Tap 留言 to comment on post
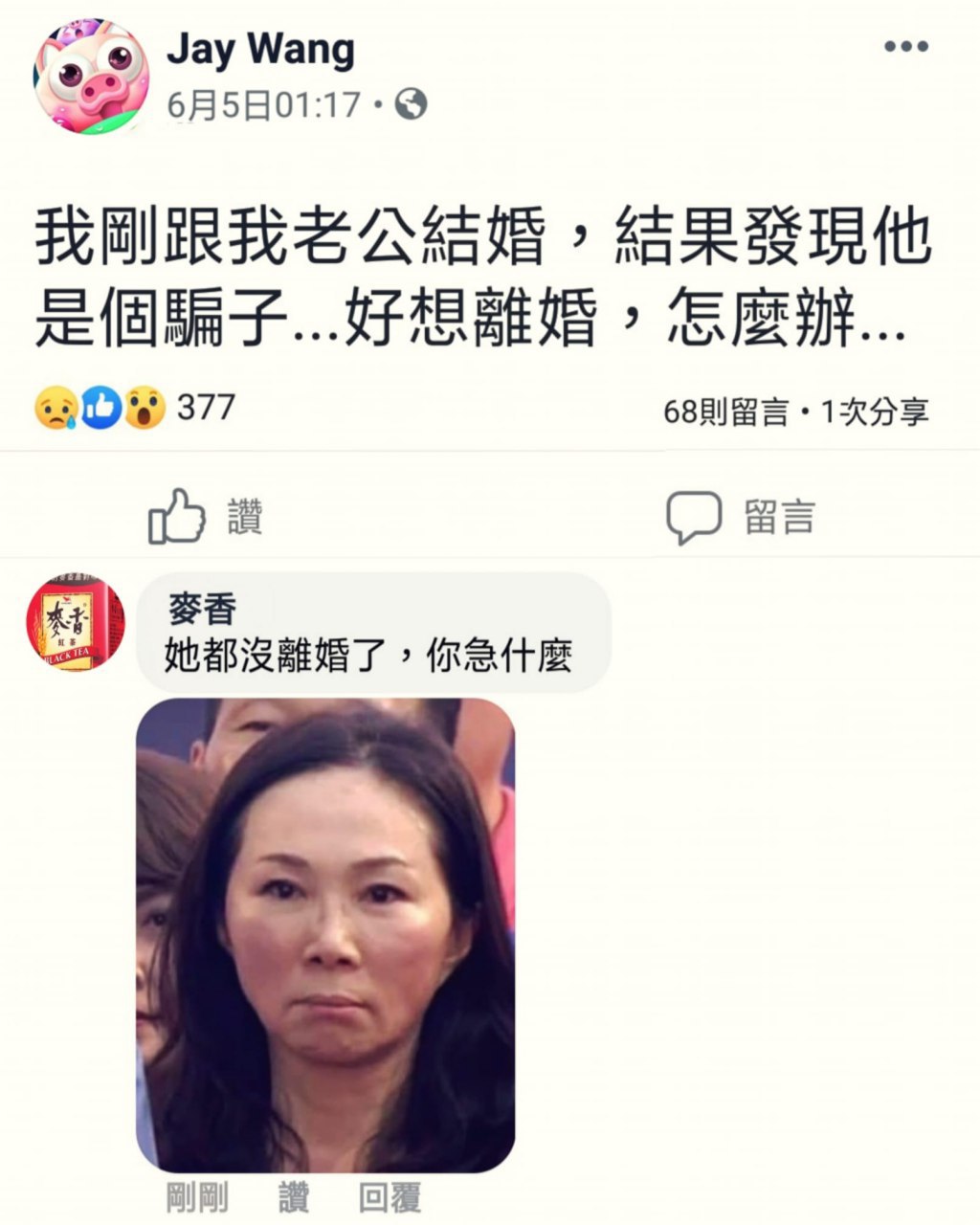980x1225 pixels. pyautogui.click(x=741, y=517)
